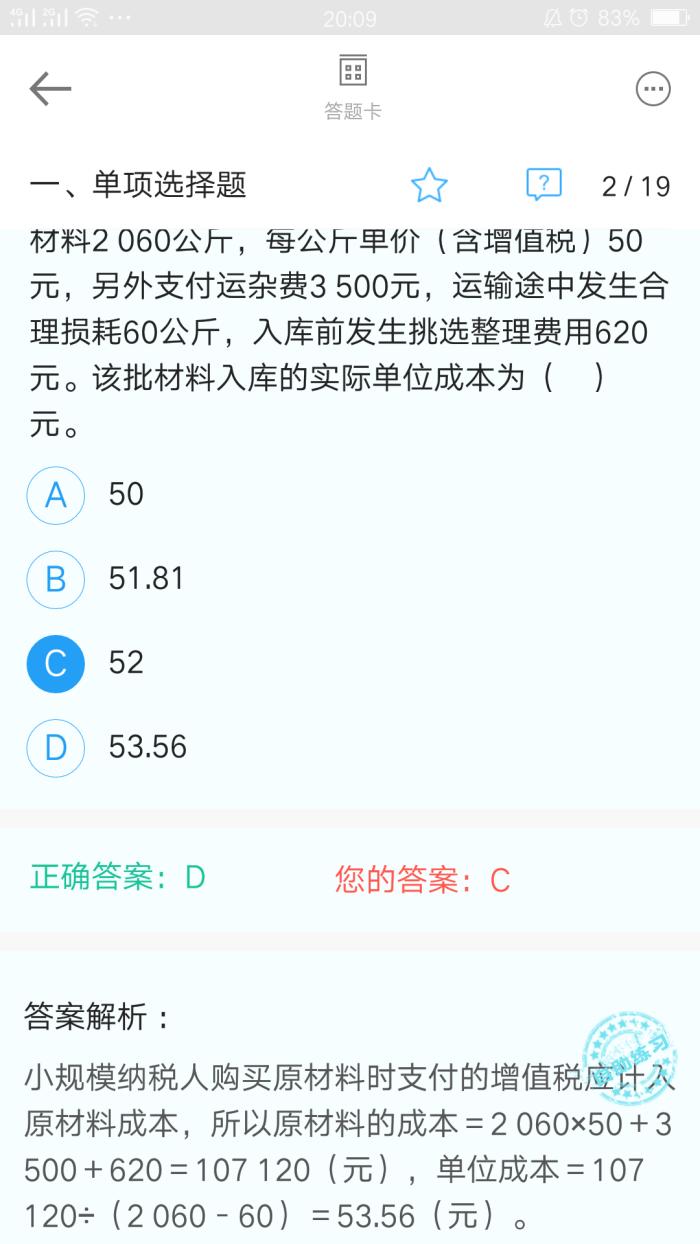Select option D with answer 53.56
700x1244 pixels.
pyautogui.click(x=56, y=748)
